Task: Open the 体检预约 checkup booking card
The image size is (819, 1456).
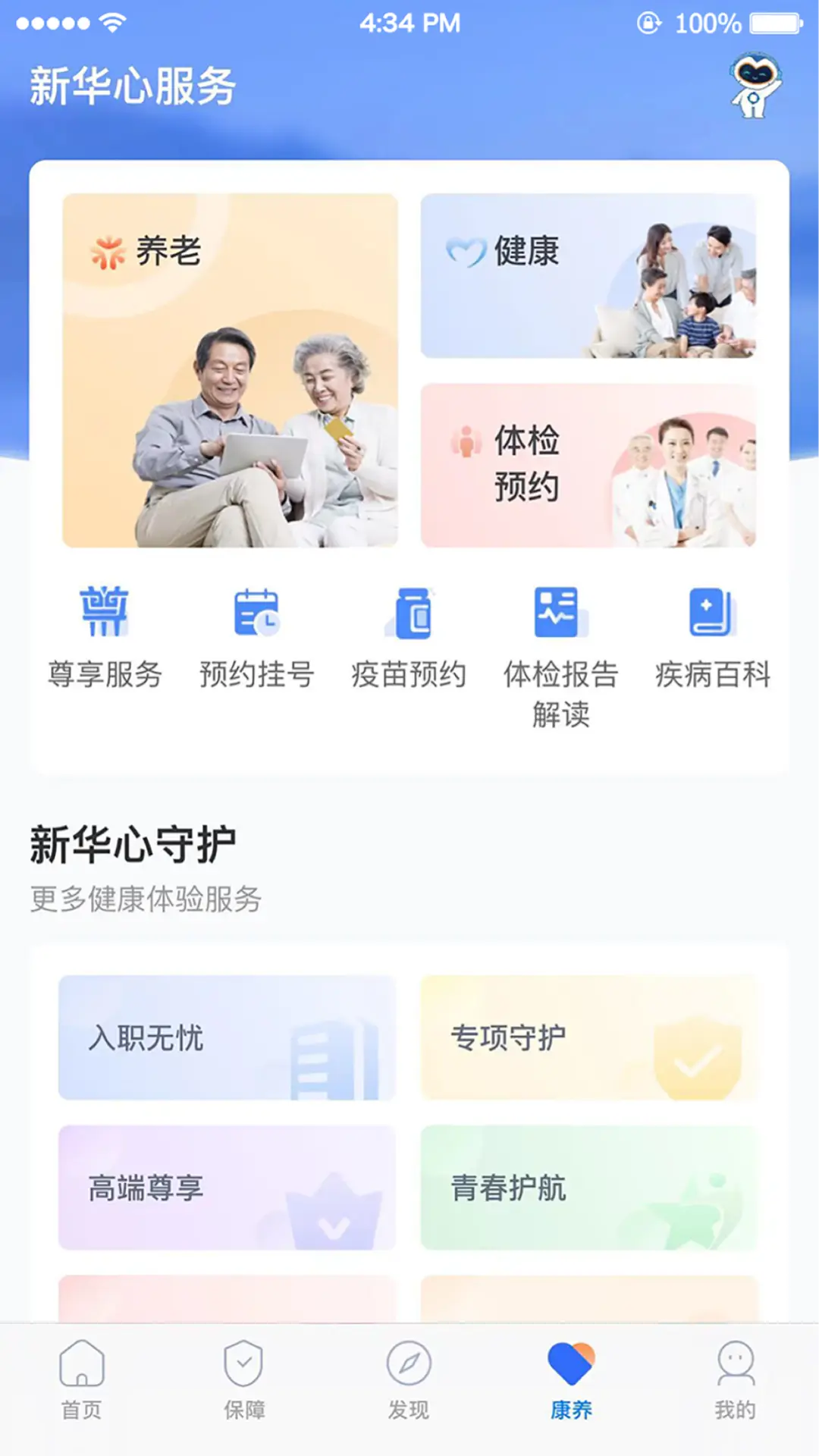Action: pos(588,466)
